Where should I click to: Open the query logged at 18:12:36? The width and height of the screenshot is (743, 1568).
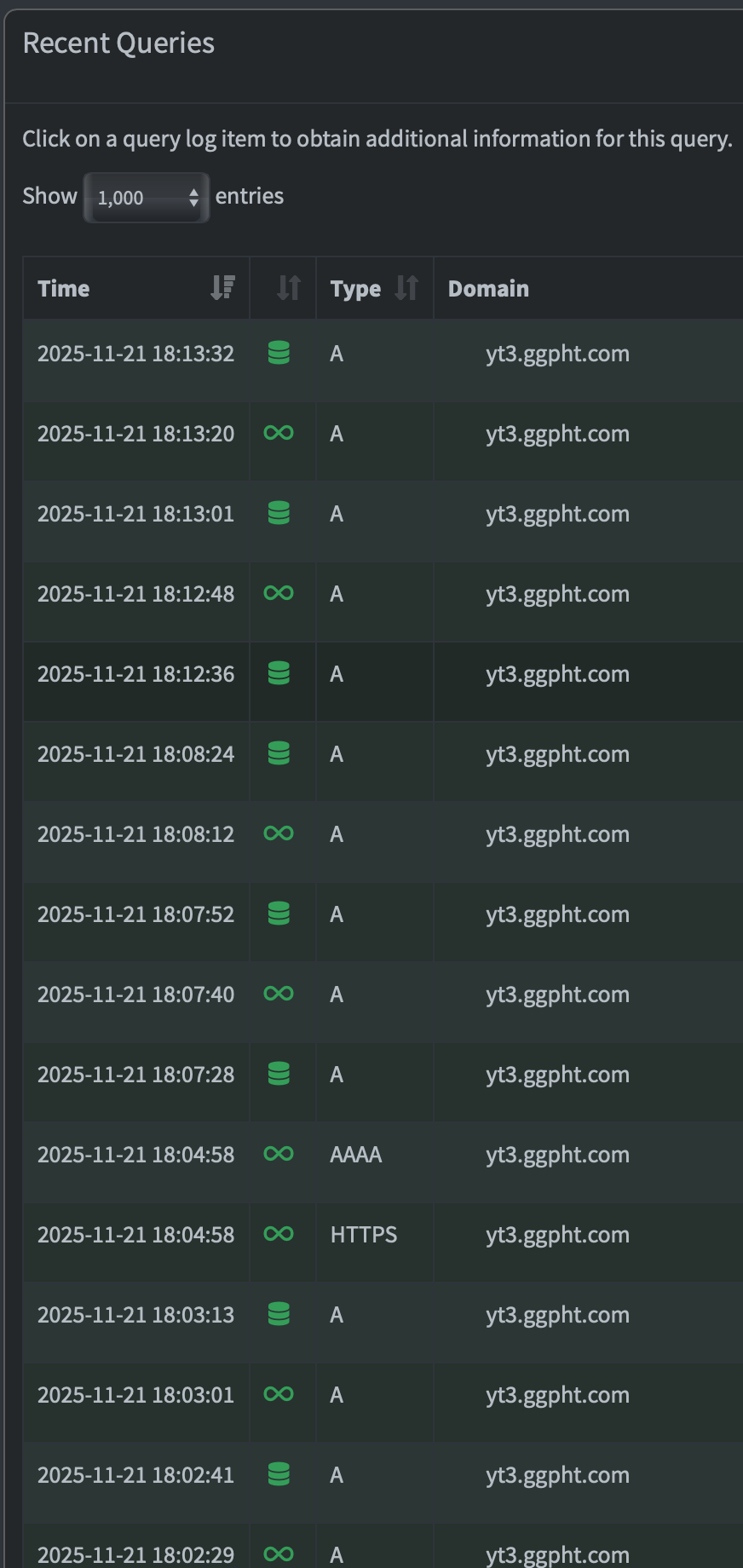pos(136,674)
